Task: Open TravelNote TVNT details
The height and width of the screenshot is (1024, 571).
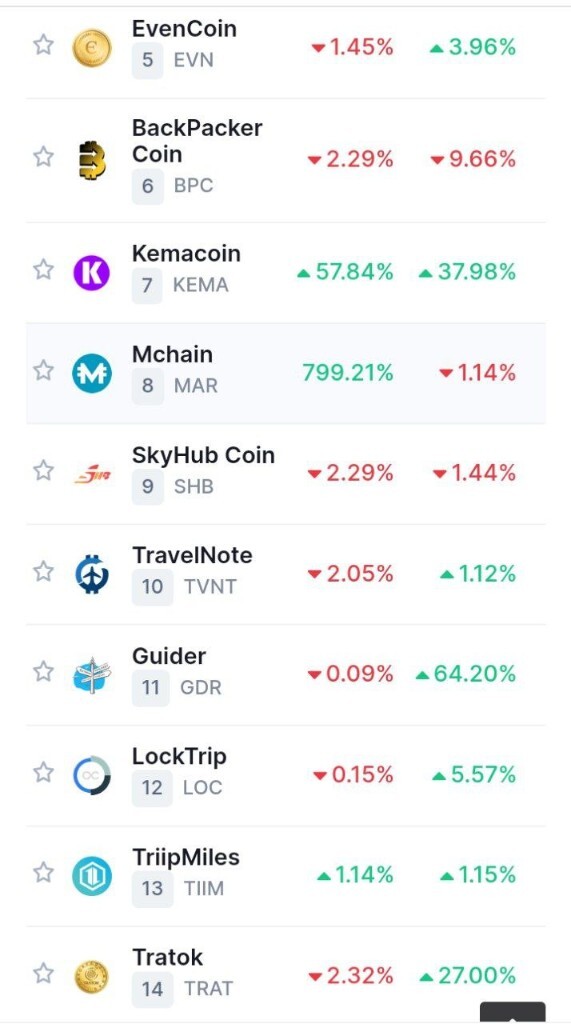Action: (286, 574)
